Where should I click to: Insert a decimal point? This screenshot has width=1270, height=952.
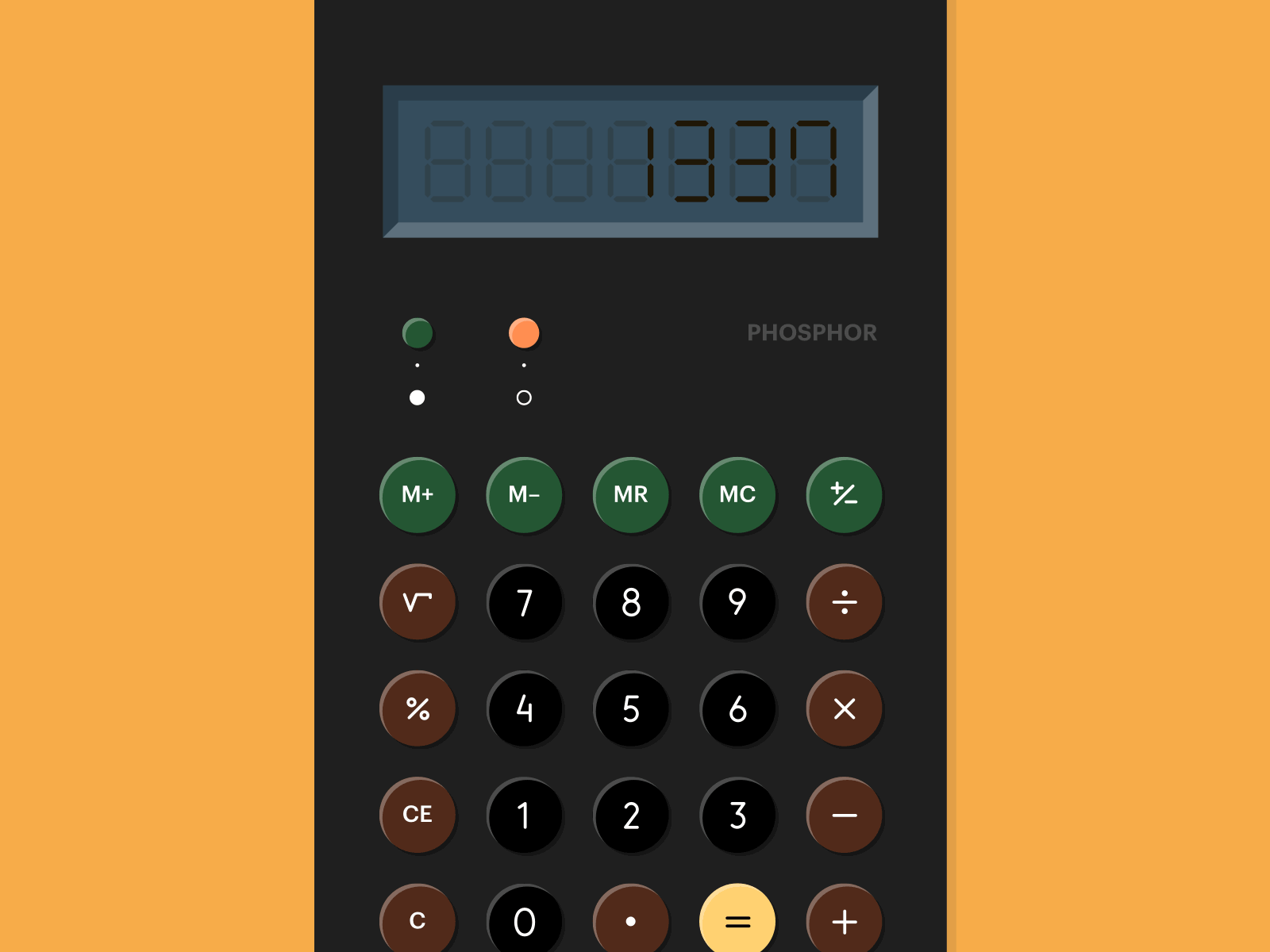631,920
